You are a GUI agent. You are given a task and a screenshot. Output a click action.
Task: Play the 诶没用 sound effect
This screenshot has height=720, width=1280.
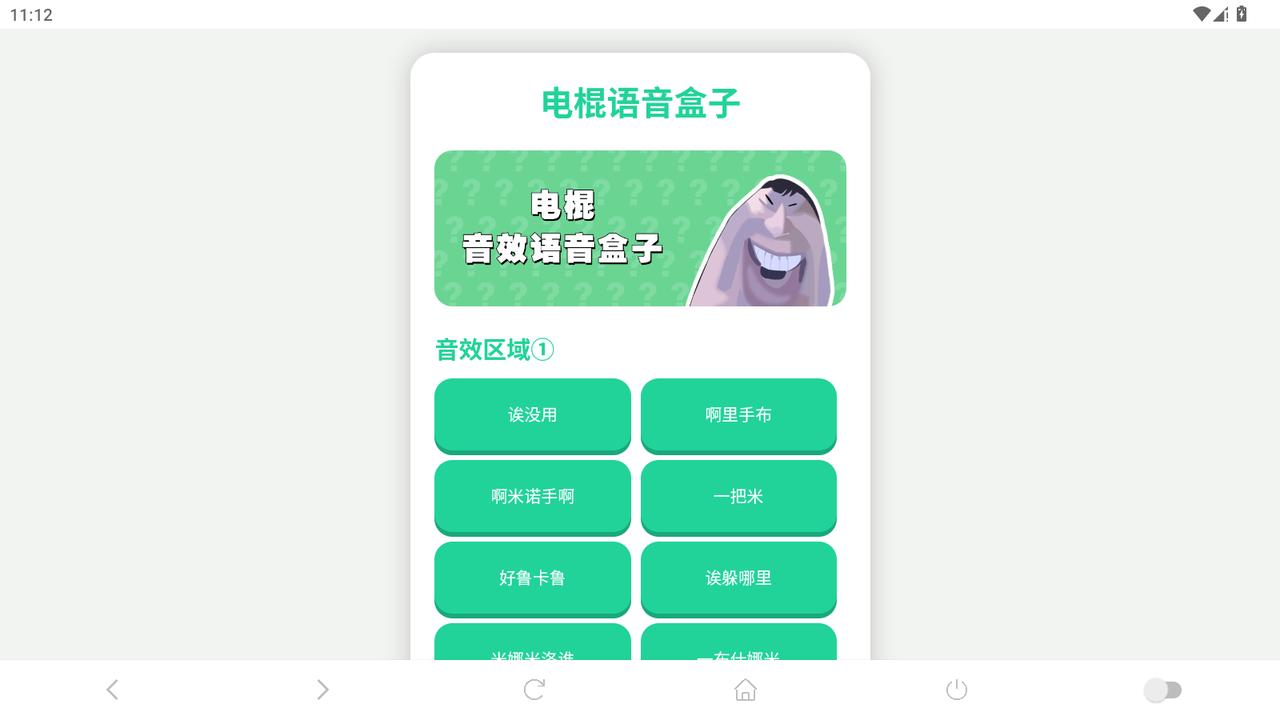[532, 415]
